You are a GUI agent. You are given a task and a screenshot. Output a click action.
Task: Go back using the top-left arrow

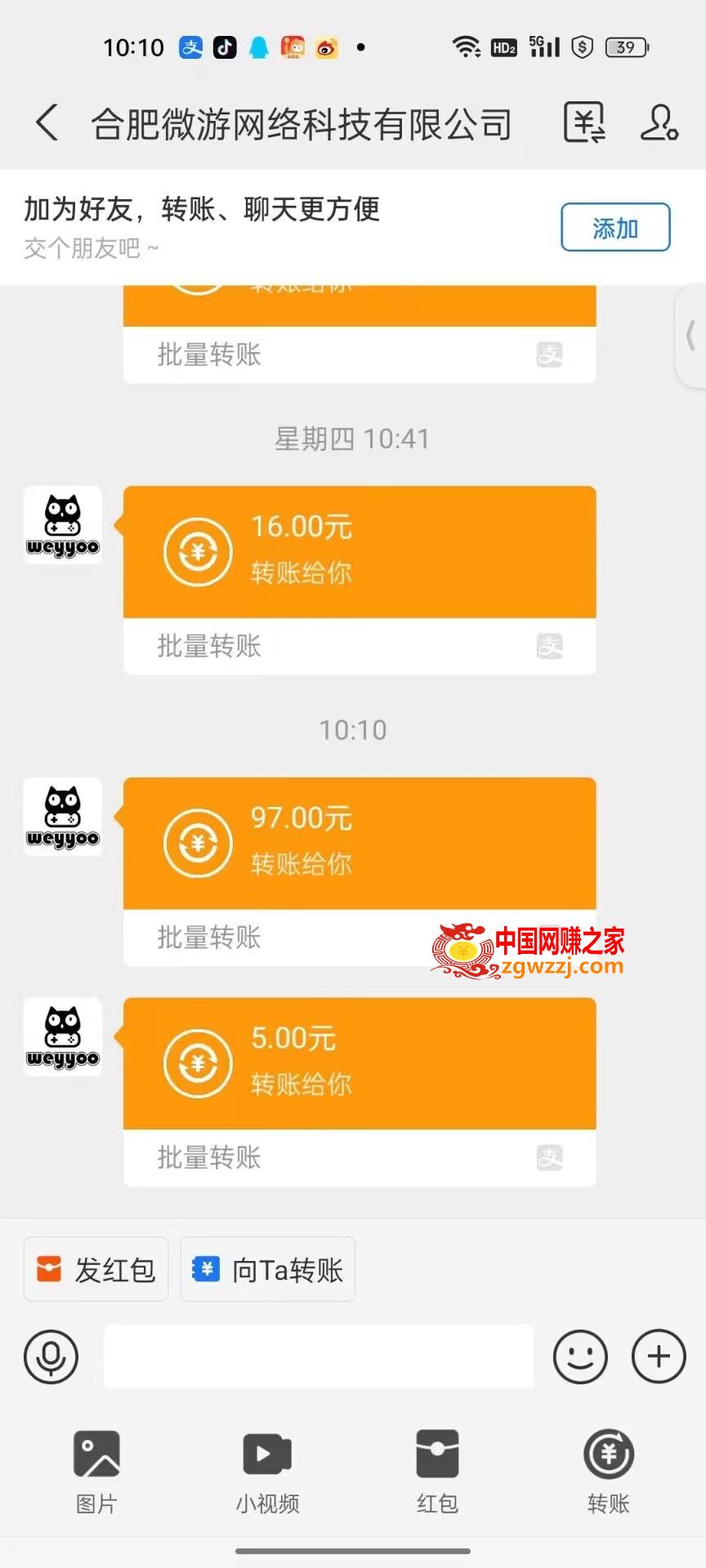(x=47, y=123)
